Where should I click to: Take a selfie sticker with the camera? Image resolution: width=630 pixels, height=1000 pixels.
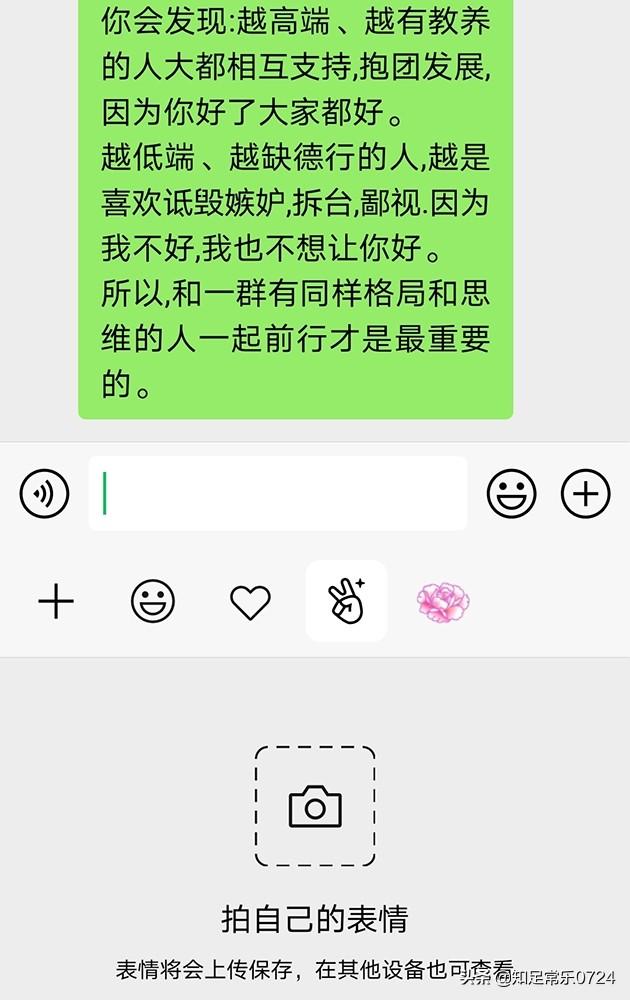pos(315,806)
